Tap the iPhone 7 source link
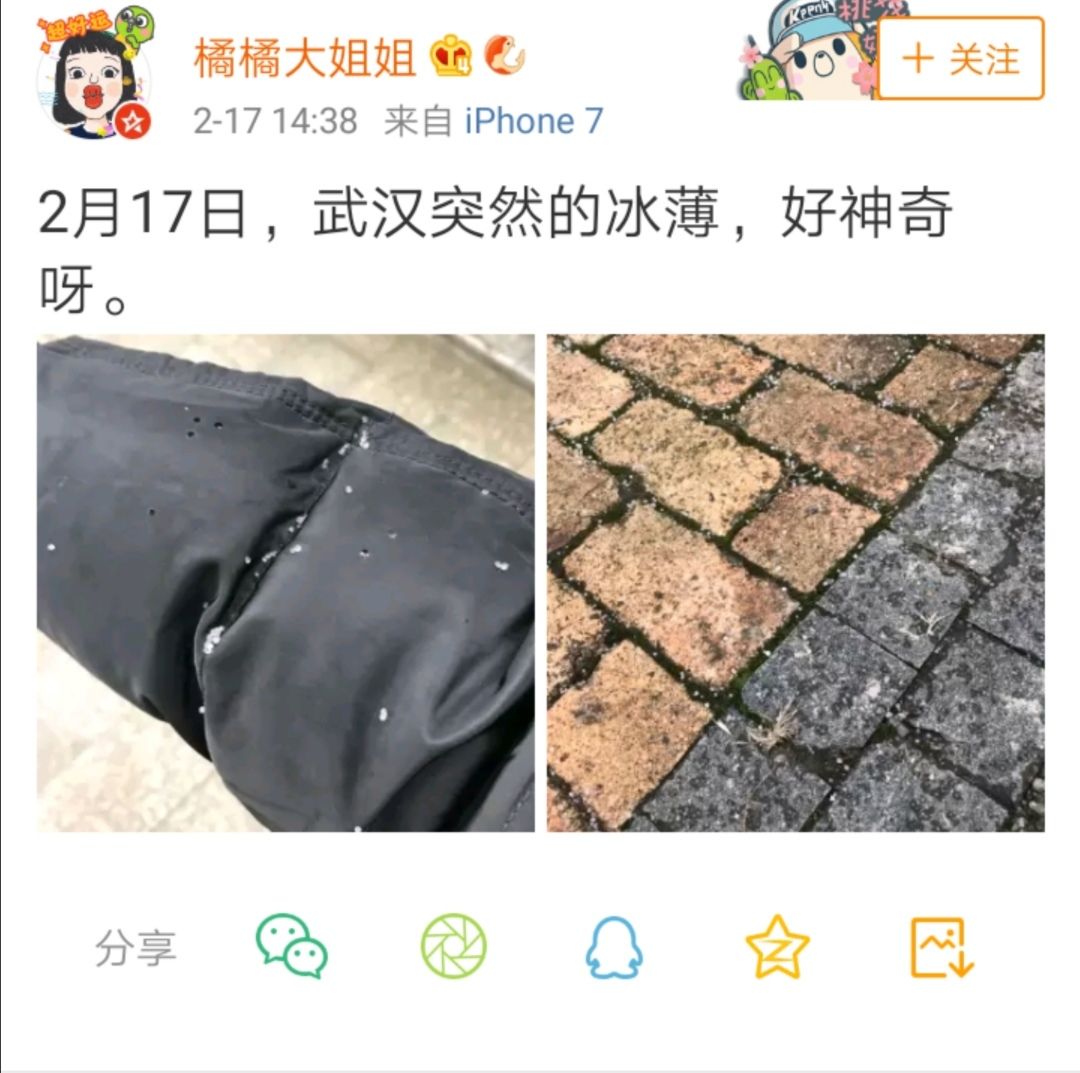This screenshot has width=1080, height=1073. coord(534,122)
